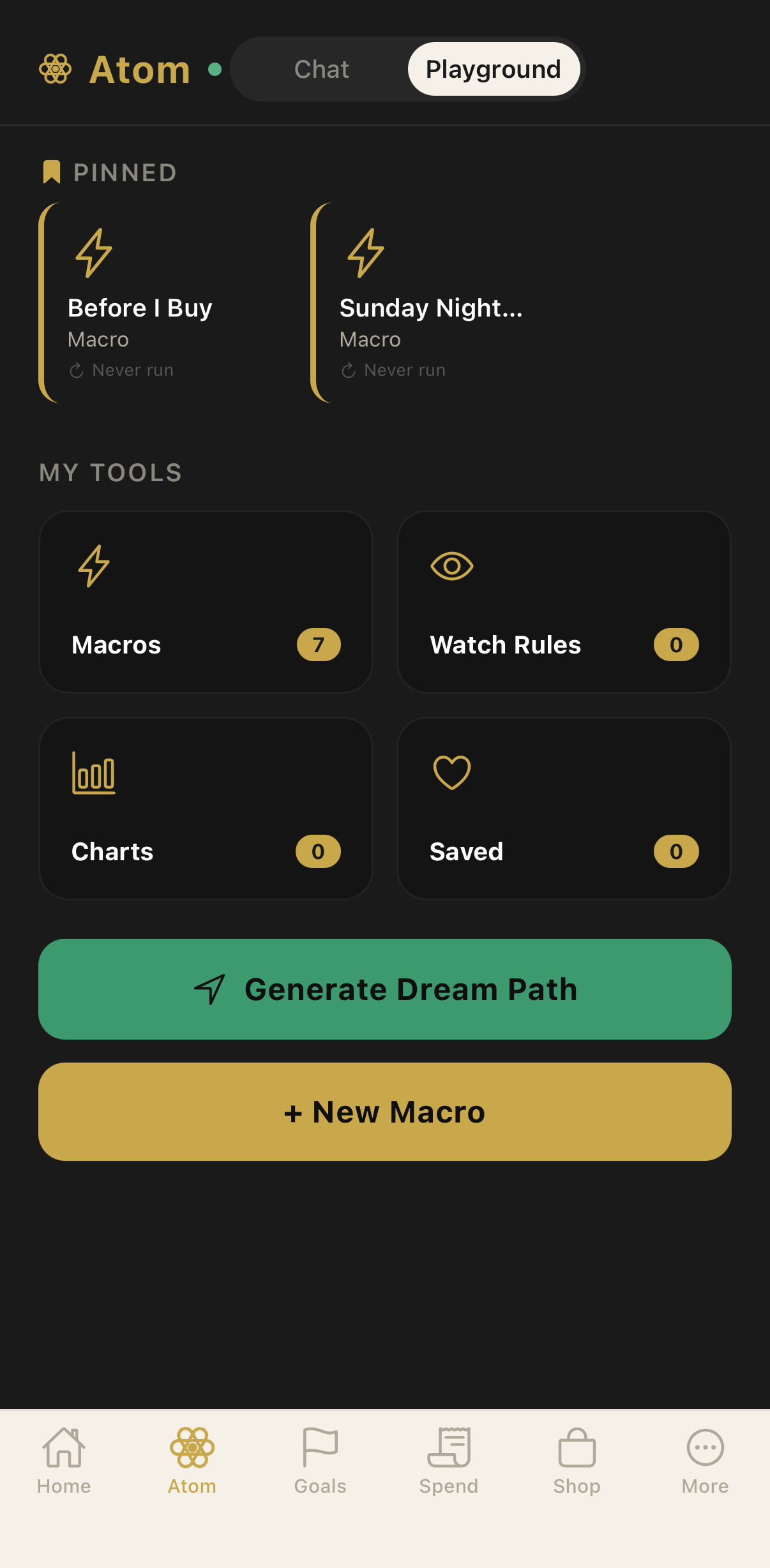Open the Charts tool card

pyautogui.click(x=206, y=809)
